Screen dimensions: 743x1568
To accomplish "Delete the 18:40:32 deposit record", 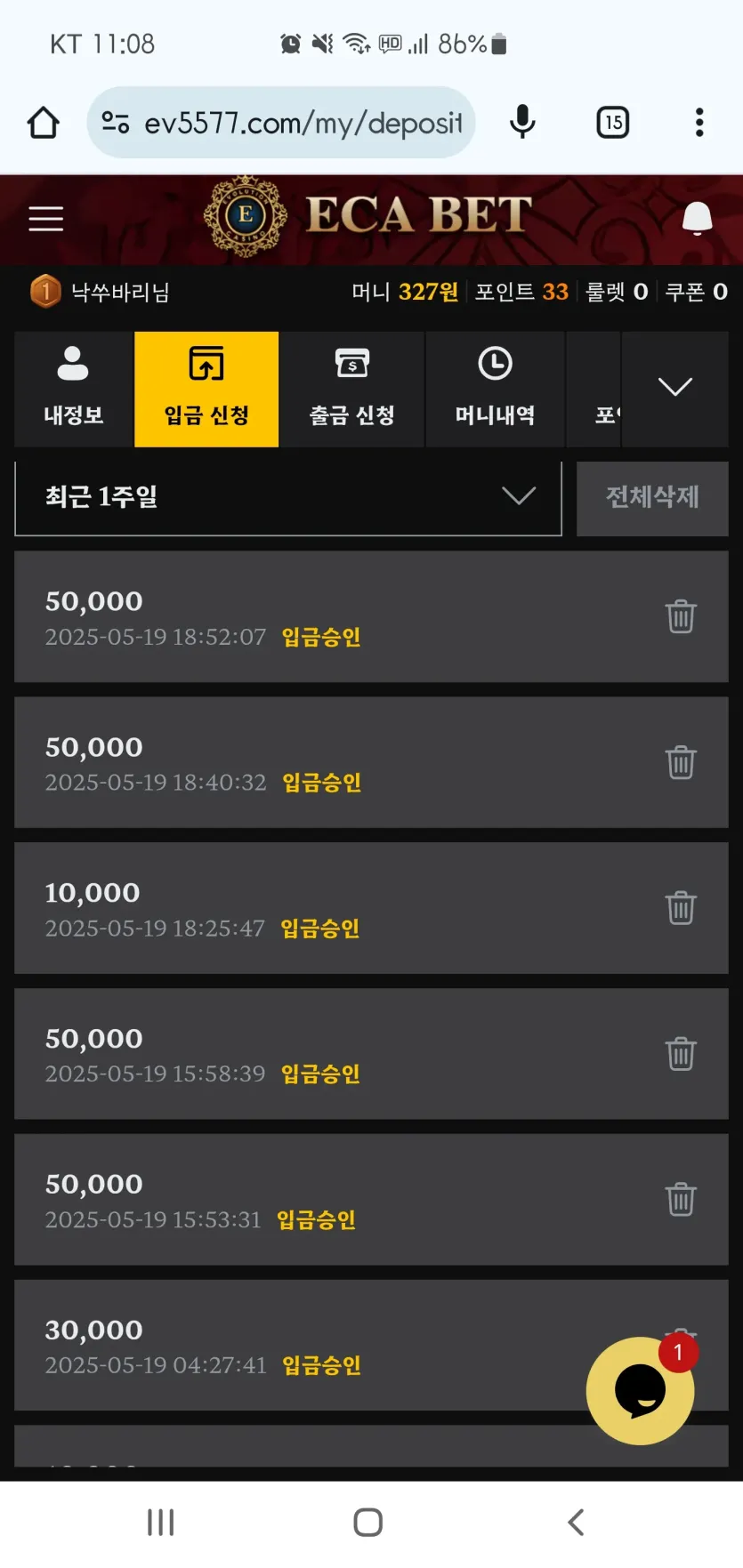I will (x=681, y=762).
